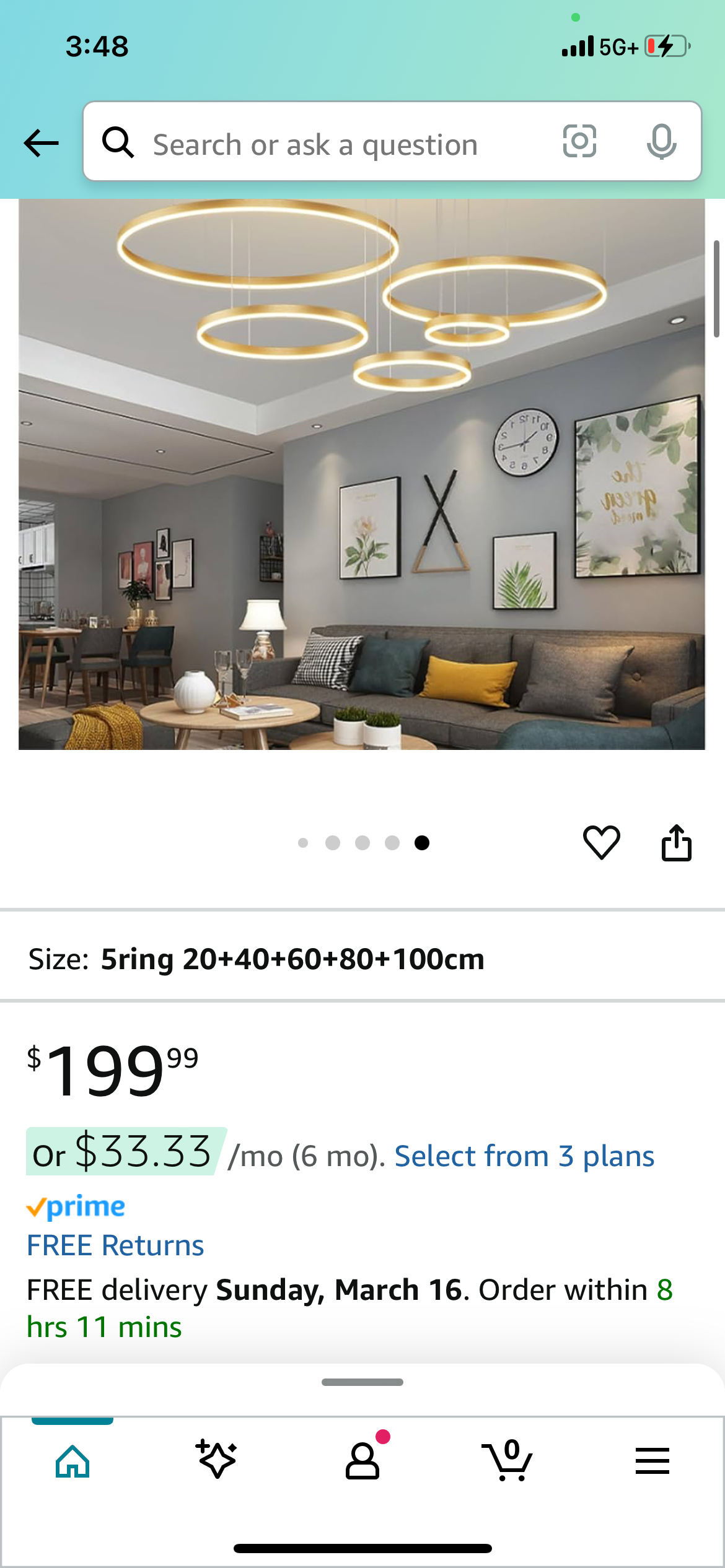Image resolution: width=725 pixels, height=1568 pixels.
Task: Select the second image carousel dot
Action: [x=334, y=842]
